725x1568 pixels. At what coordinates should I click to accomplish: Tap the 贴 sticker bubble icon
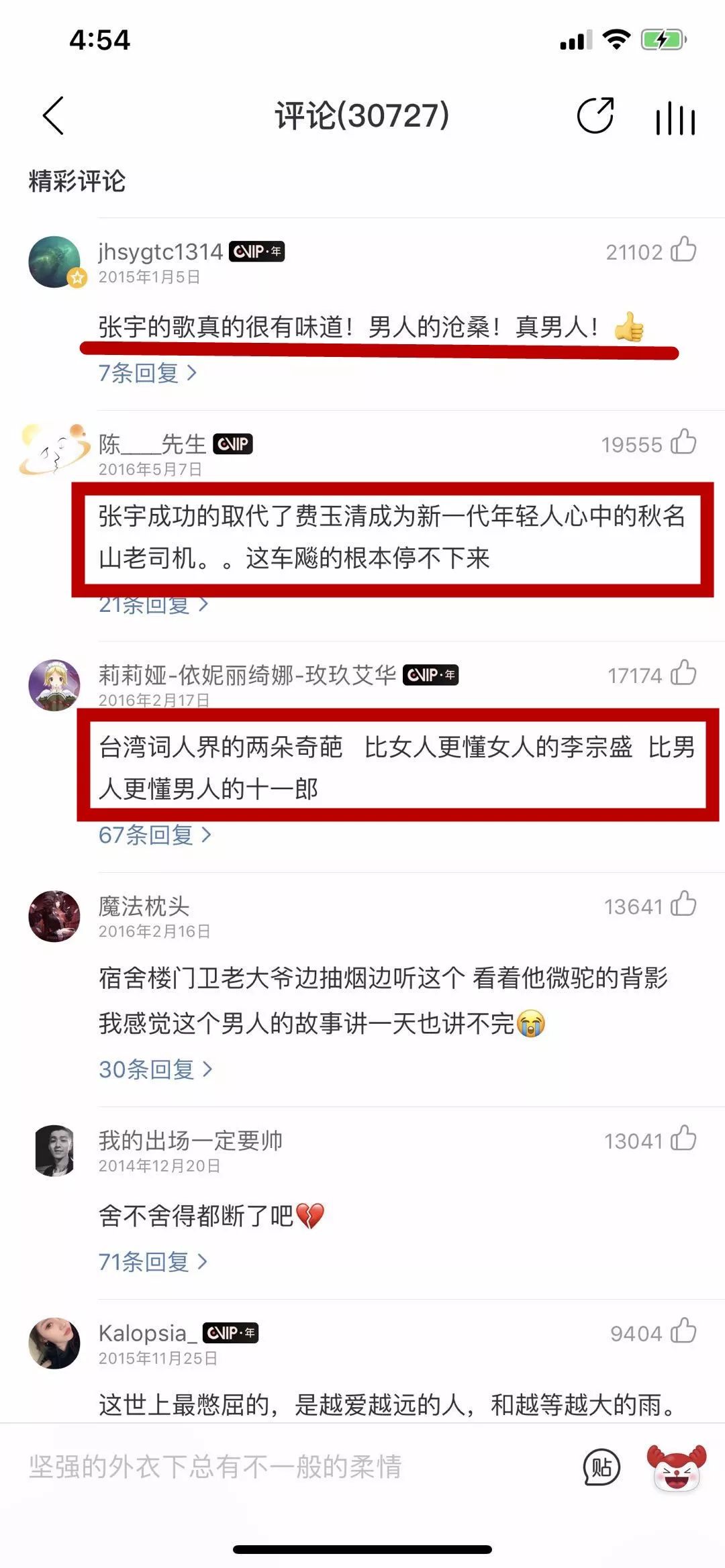tap(601, 1467)
